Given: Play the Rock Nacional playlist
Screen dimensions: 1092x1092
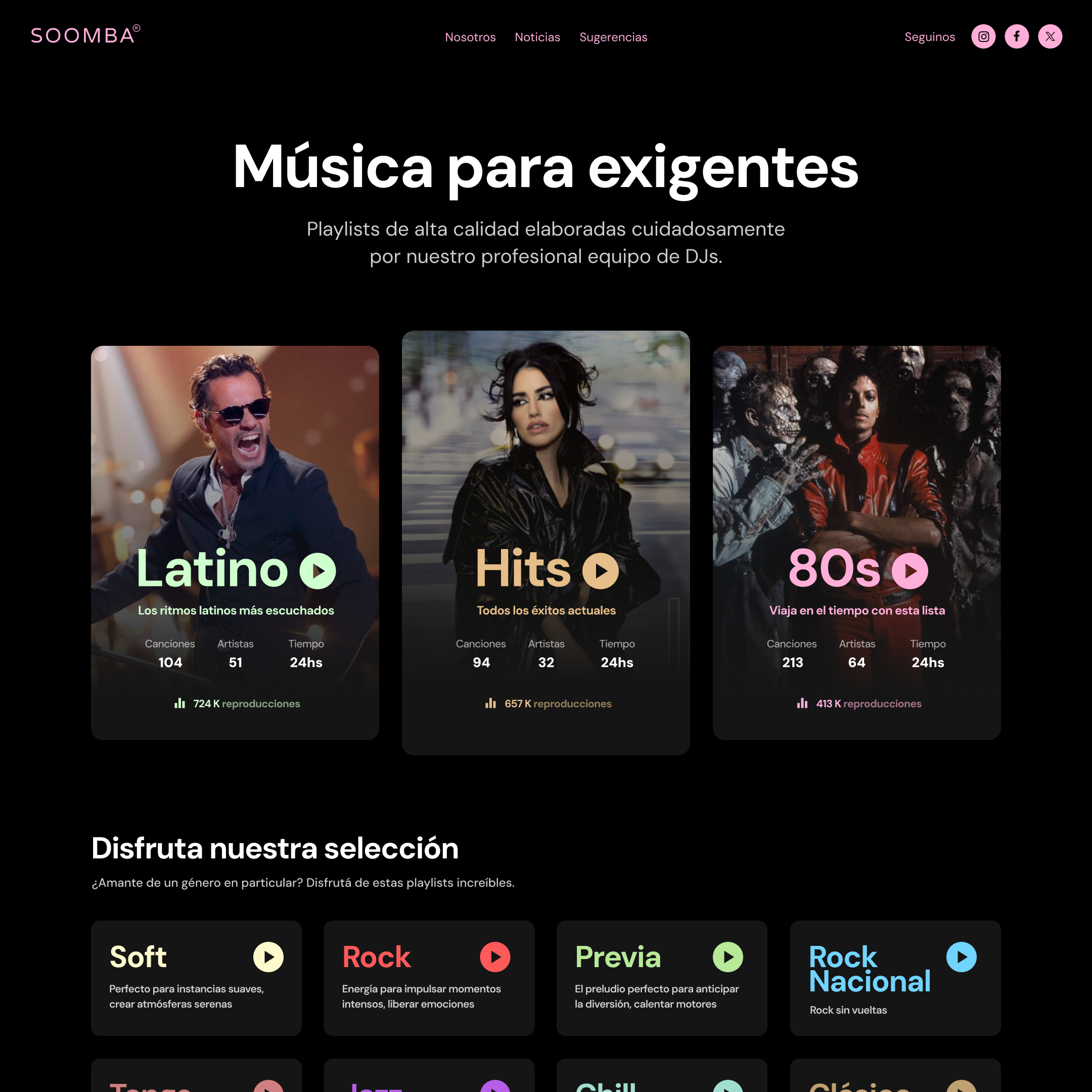Looking at the screenshot, I should point(961,957).
